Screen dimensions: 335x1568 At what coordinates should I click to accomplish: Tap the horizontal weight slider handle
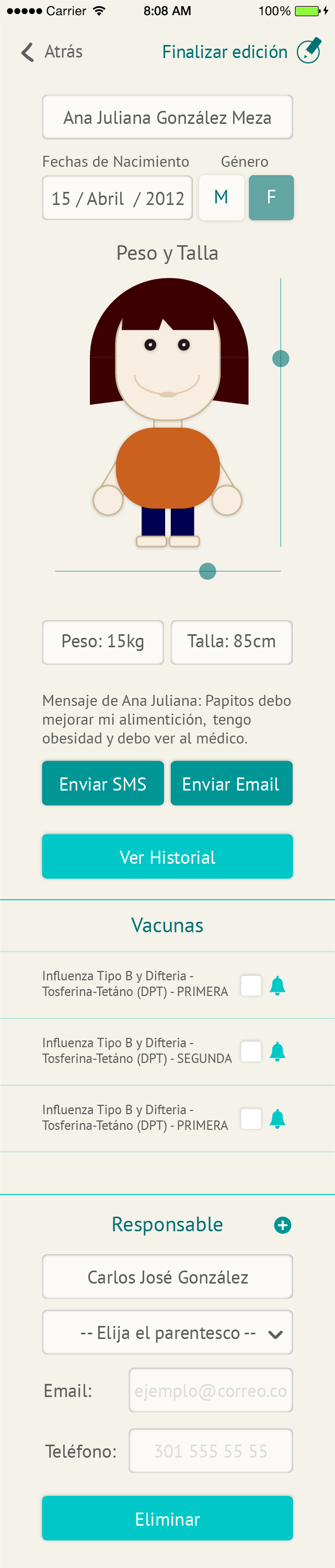click(207, 571)
